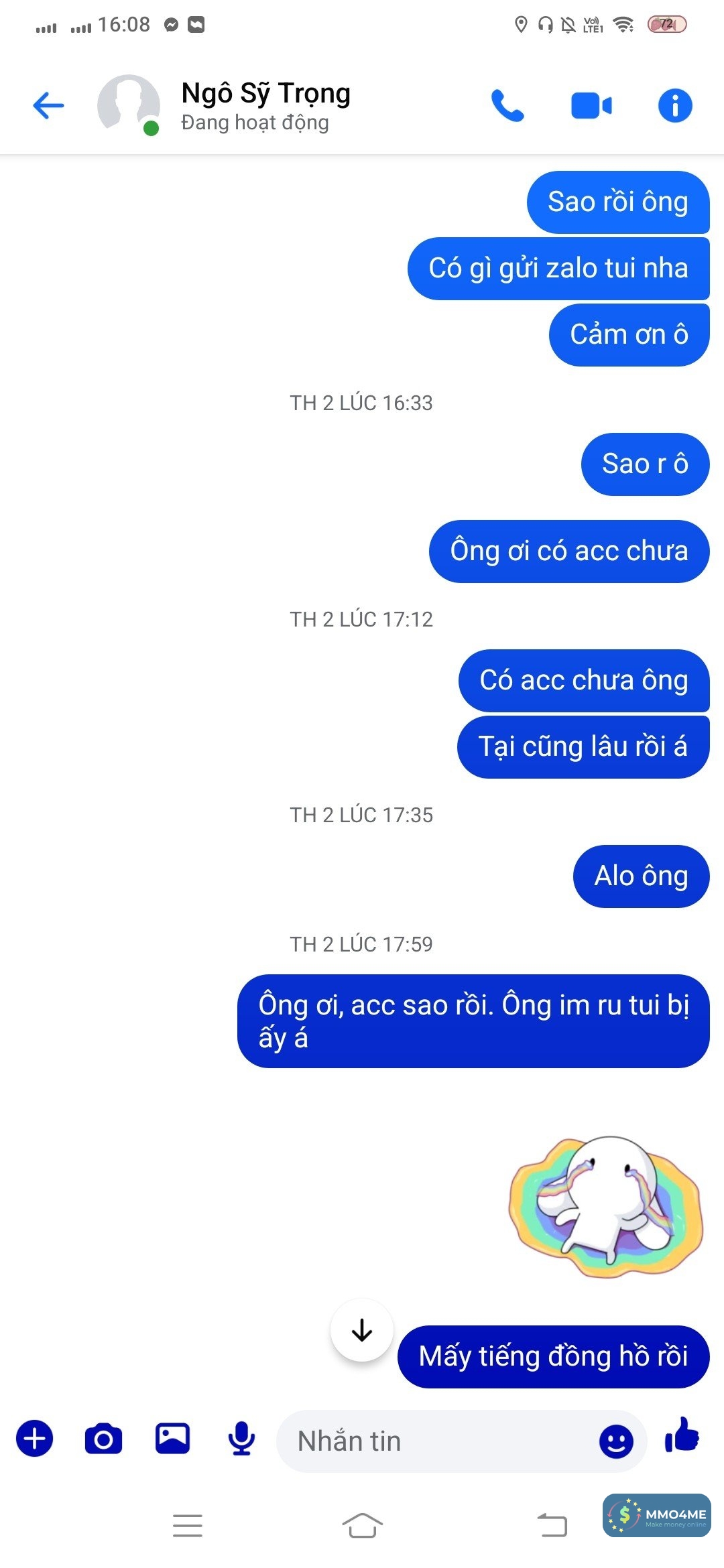Record a voice message with the microphone
This screenshot has height=1568, width=724.
pyautogui.click(x=241, y=1439)
